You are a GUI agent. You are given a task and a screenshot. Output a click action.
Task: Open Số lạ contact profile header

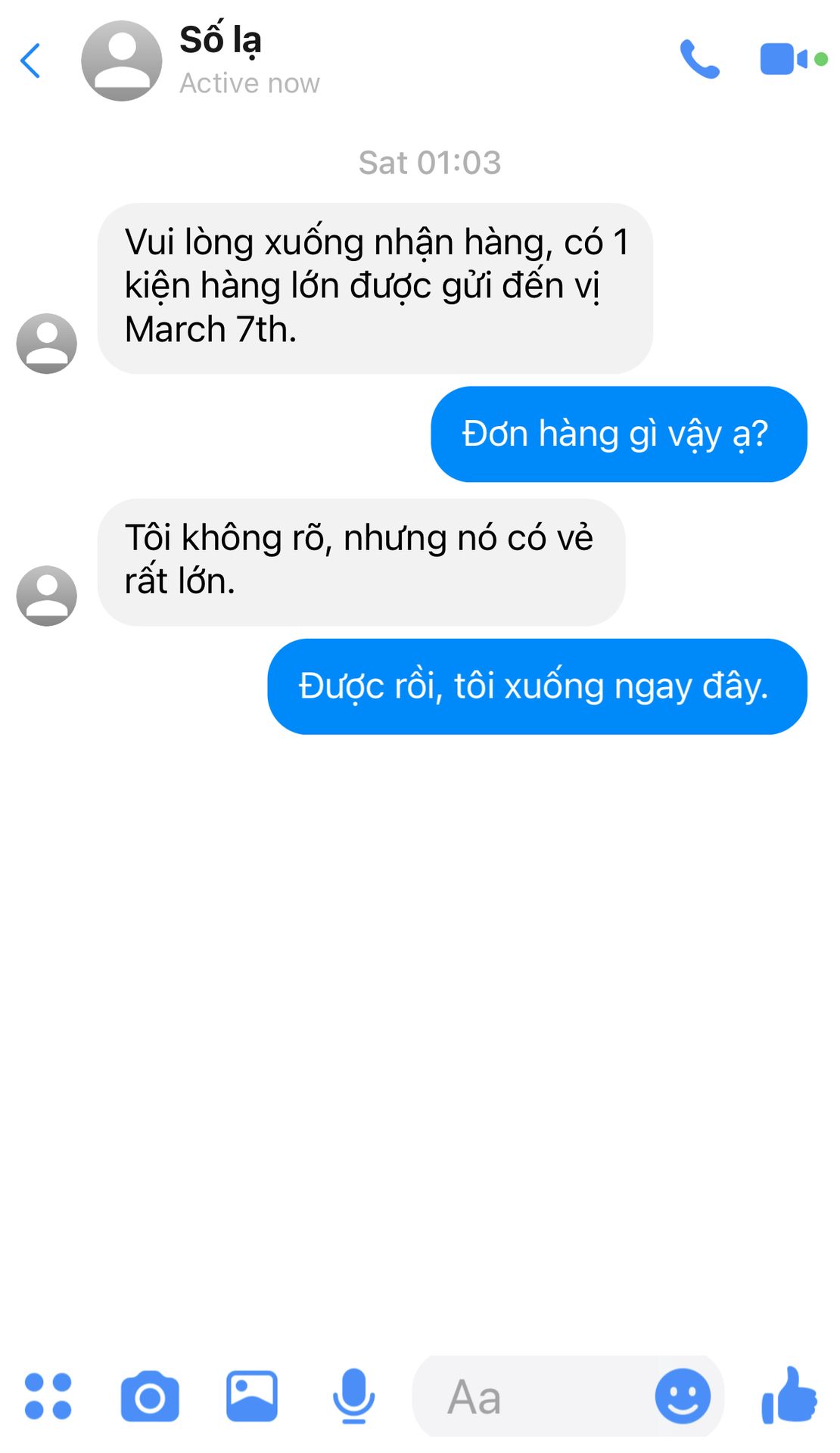(201, 61)
